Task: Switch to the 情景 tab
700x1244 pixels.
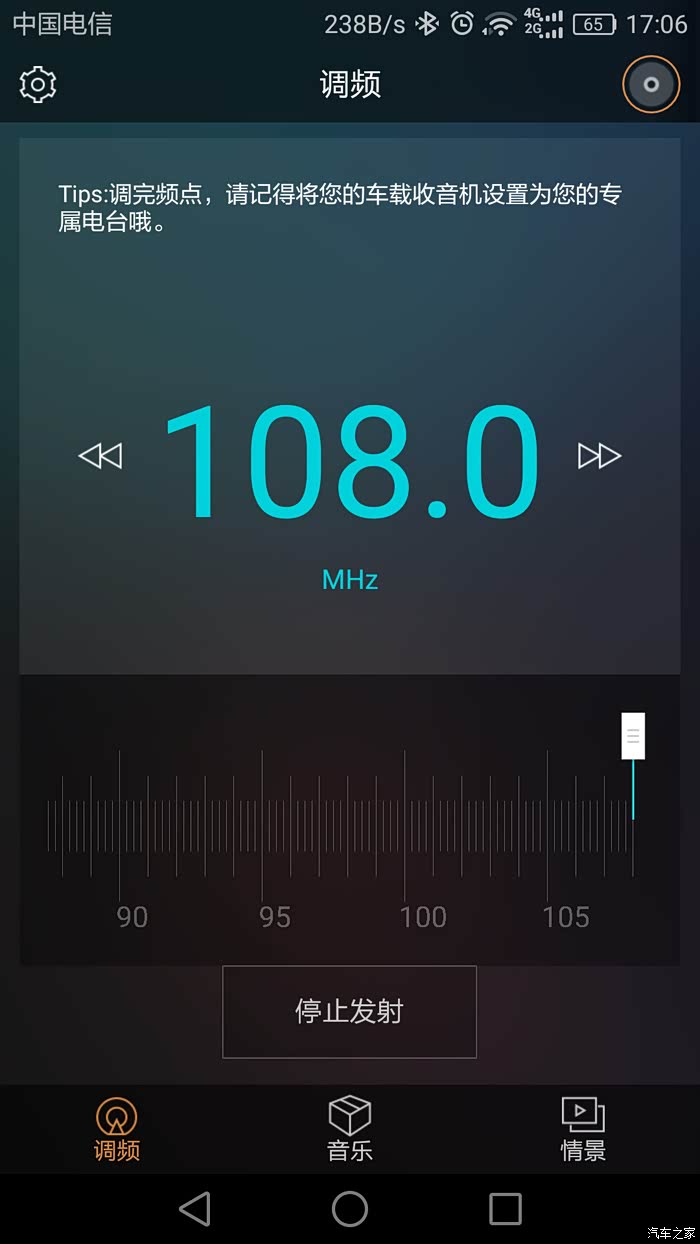Action: pos(583,1130)
